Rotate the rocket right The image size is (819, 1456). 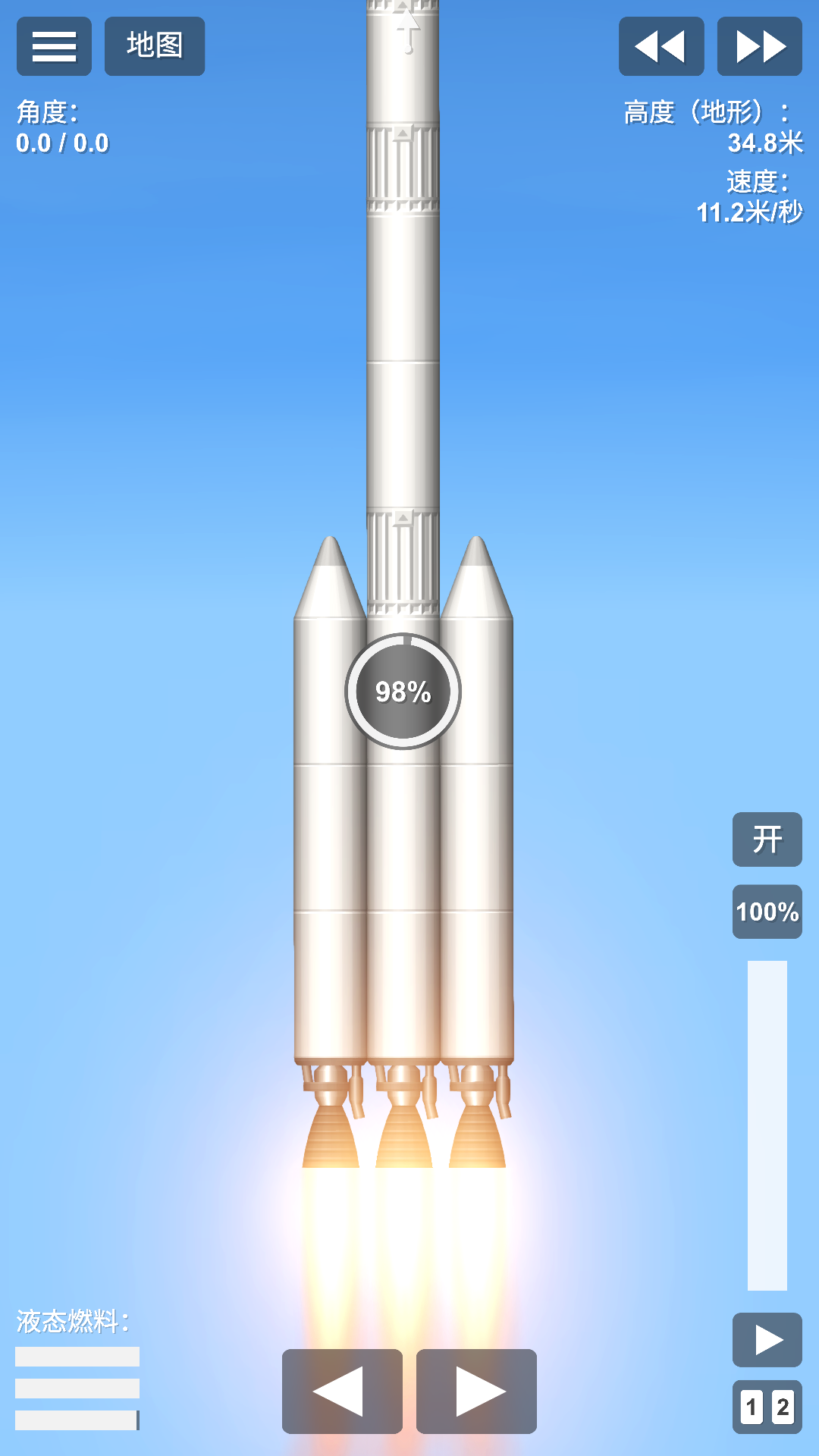[x=476, y=1392]
